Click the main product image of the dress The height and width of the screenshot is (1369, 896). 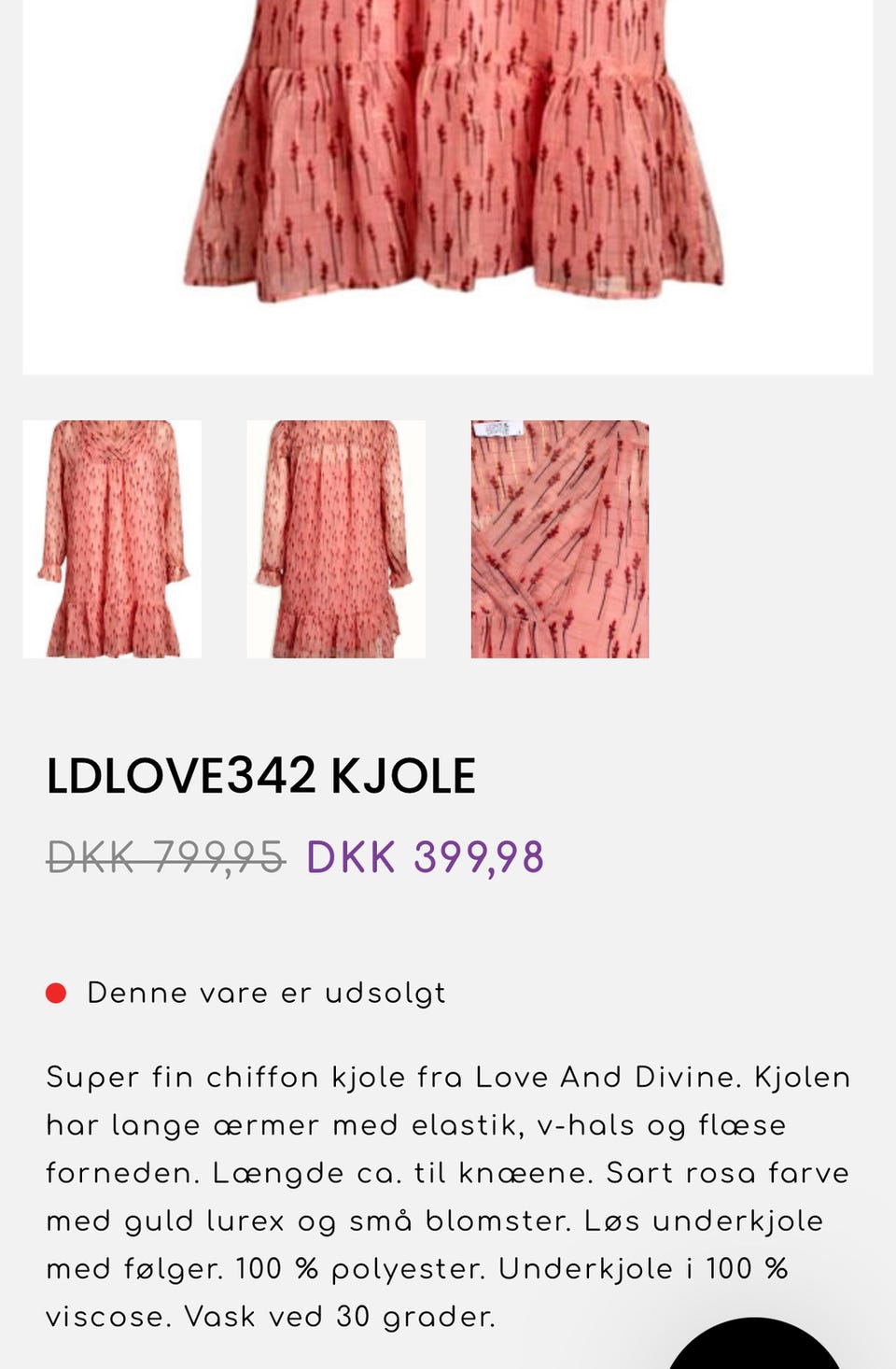point(448,168)
